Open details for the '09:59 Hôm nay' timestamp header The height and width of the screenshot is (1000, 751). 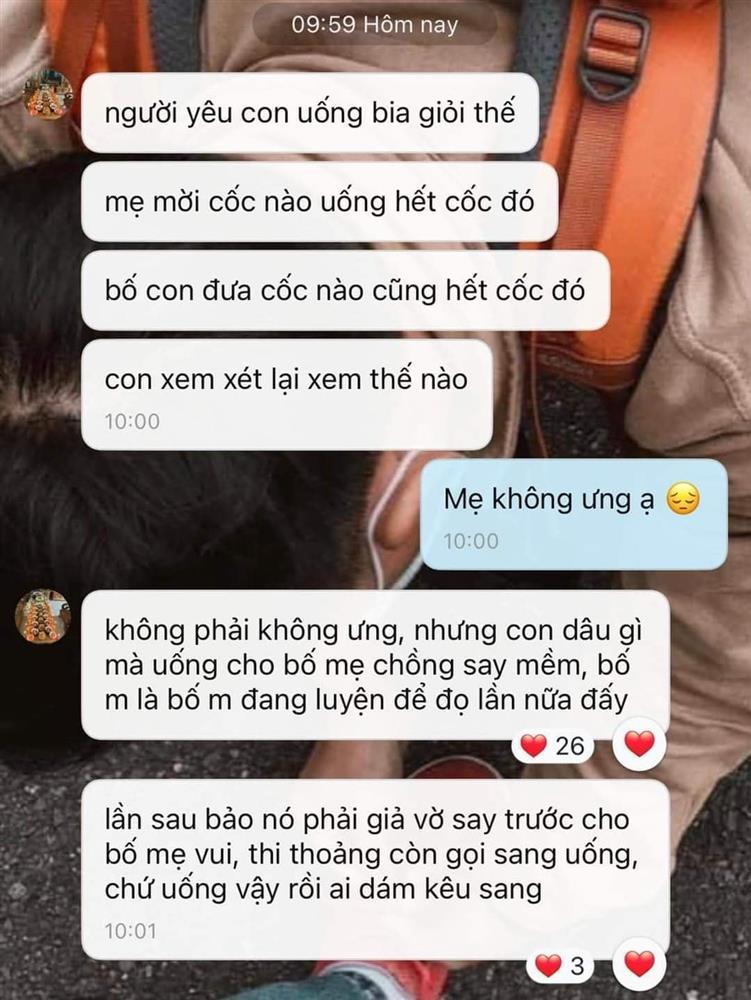click(375, 27)
